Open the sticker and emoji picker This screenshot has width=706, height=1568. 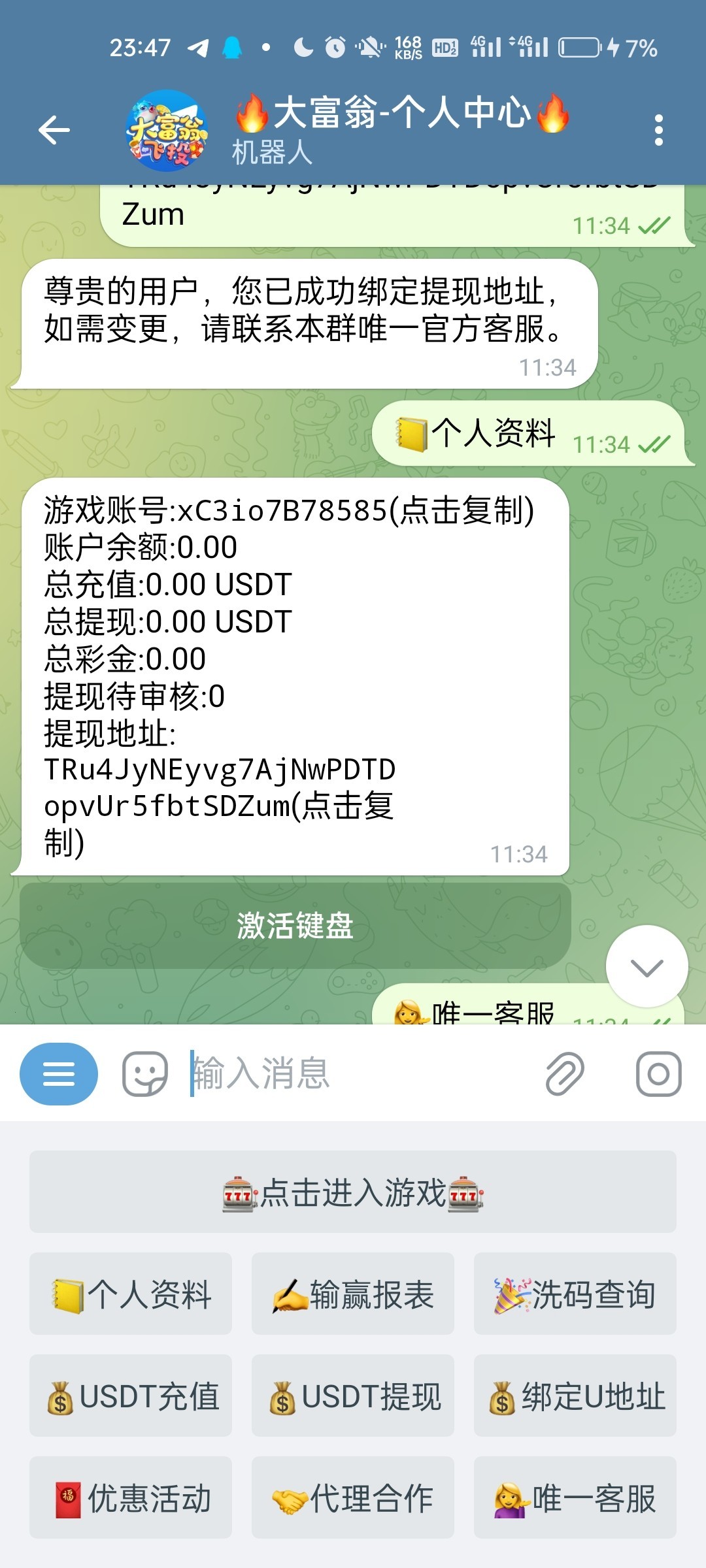(x=144, y=1073)
